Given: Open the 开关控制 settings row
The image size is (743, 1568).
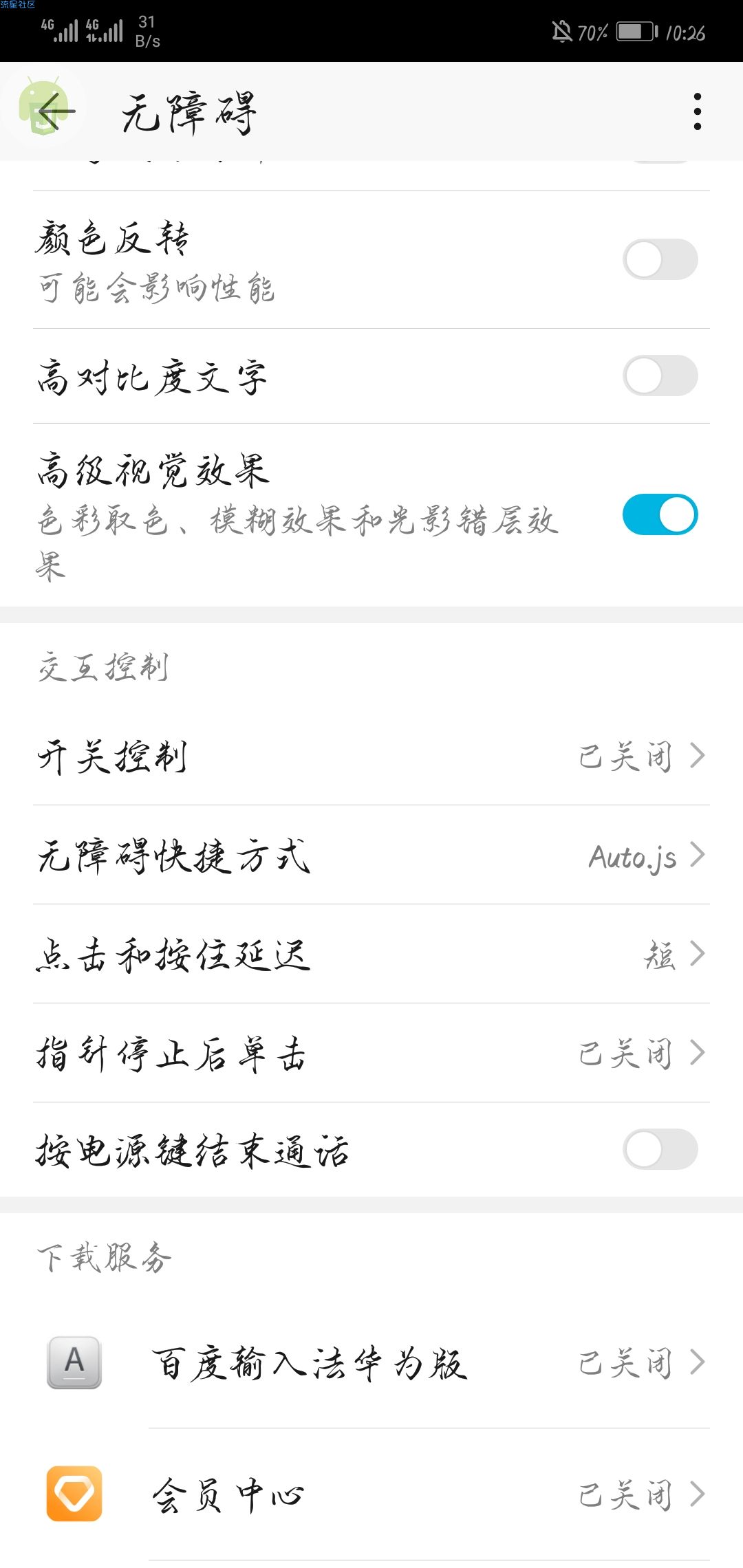Looking at the screenshot, I should pos(371,756).
